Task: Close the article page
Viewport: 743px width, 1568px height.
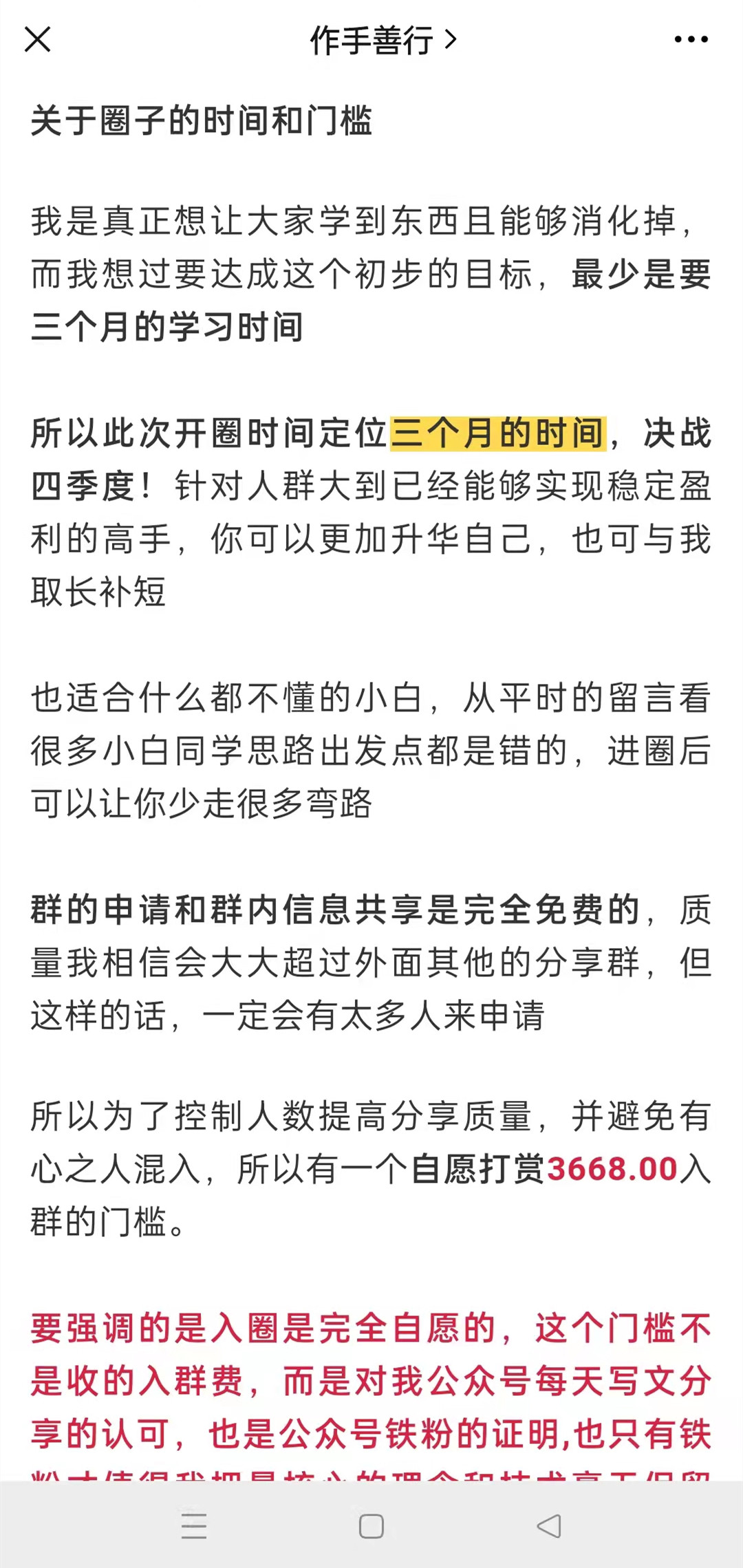Action: 37,40
